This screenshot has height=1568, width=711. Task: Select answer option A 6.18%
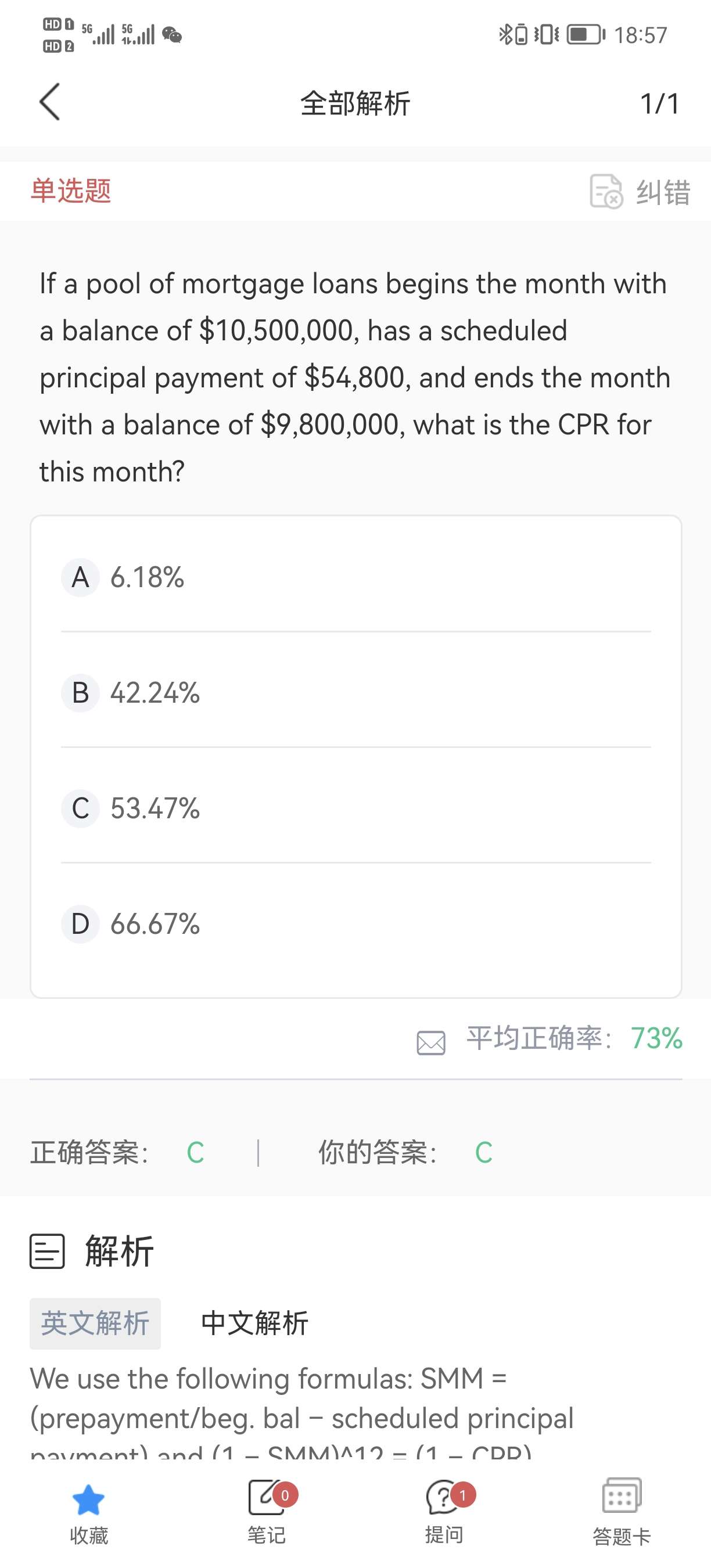point(146,577)
